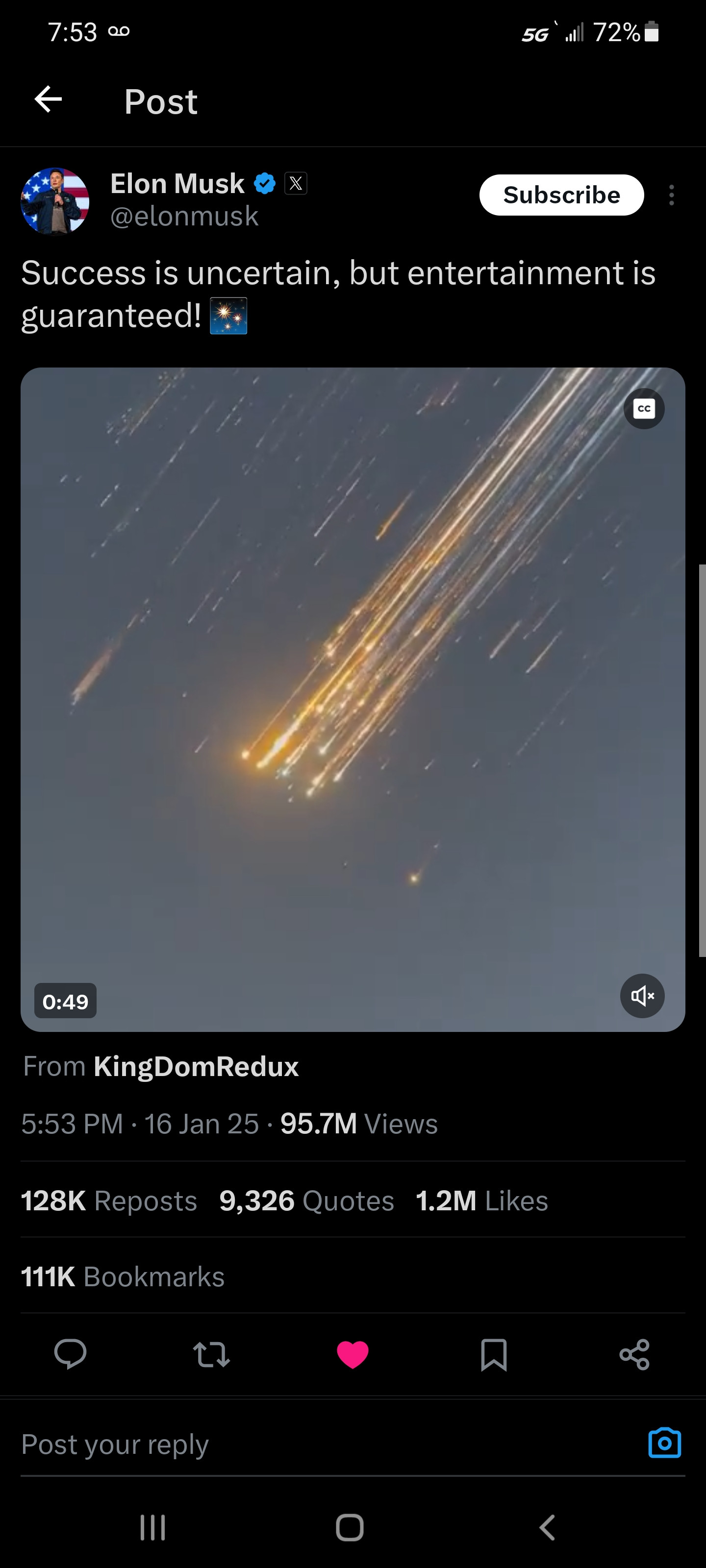Attach a photo with the camera icon
706x1568 pixels.
(x=665, y=1443)
